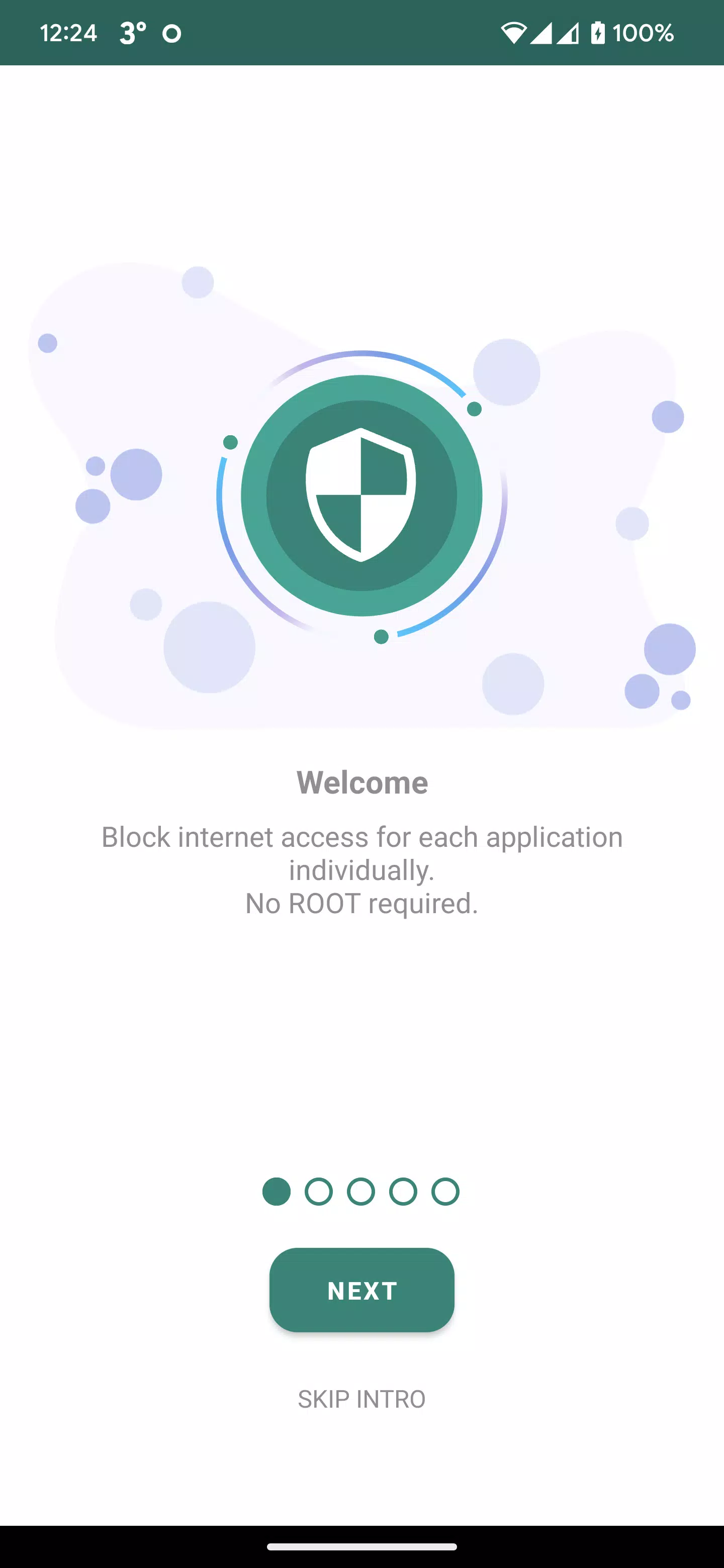Click the clock showing 12:24

pyautogui.click(x=69, y=33)
